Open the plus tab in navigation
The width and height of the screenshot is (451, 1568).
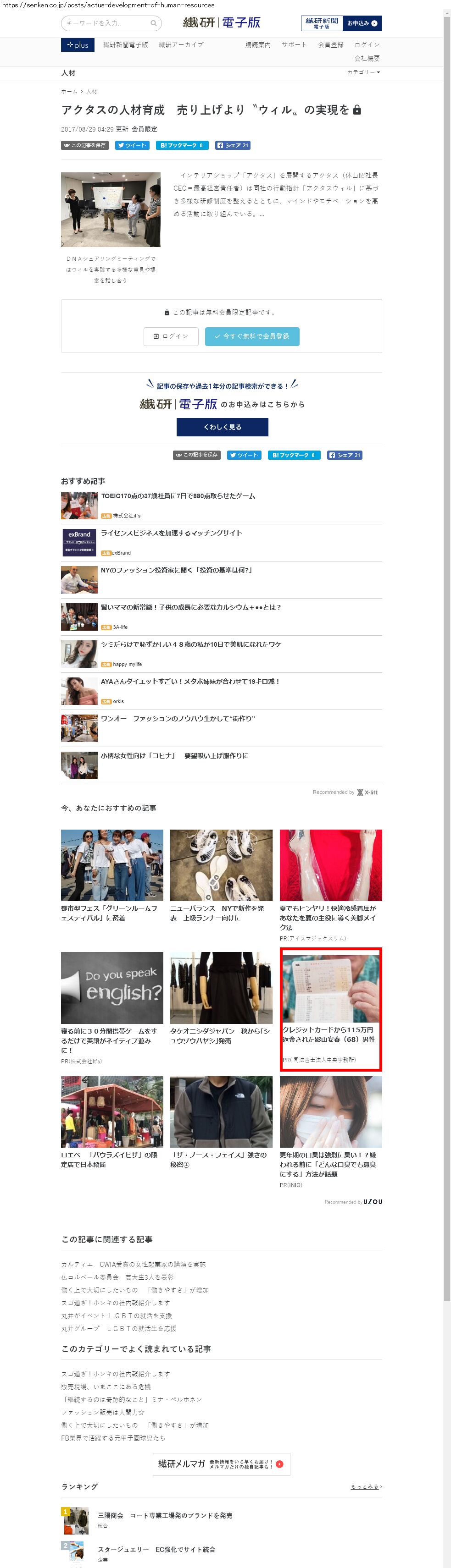click(x=78, y=45)
